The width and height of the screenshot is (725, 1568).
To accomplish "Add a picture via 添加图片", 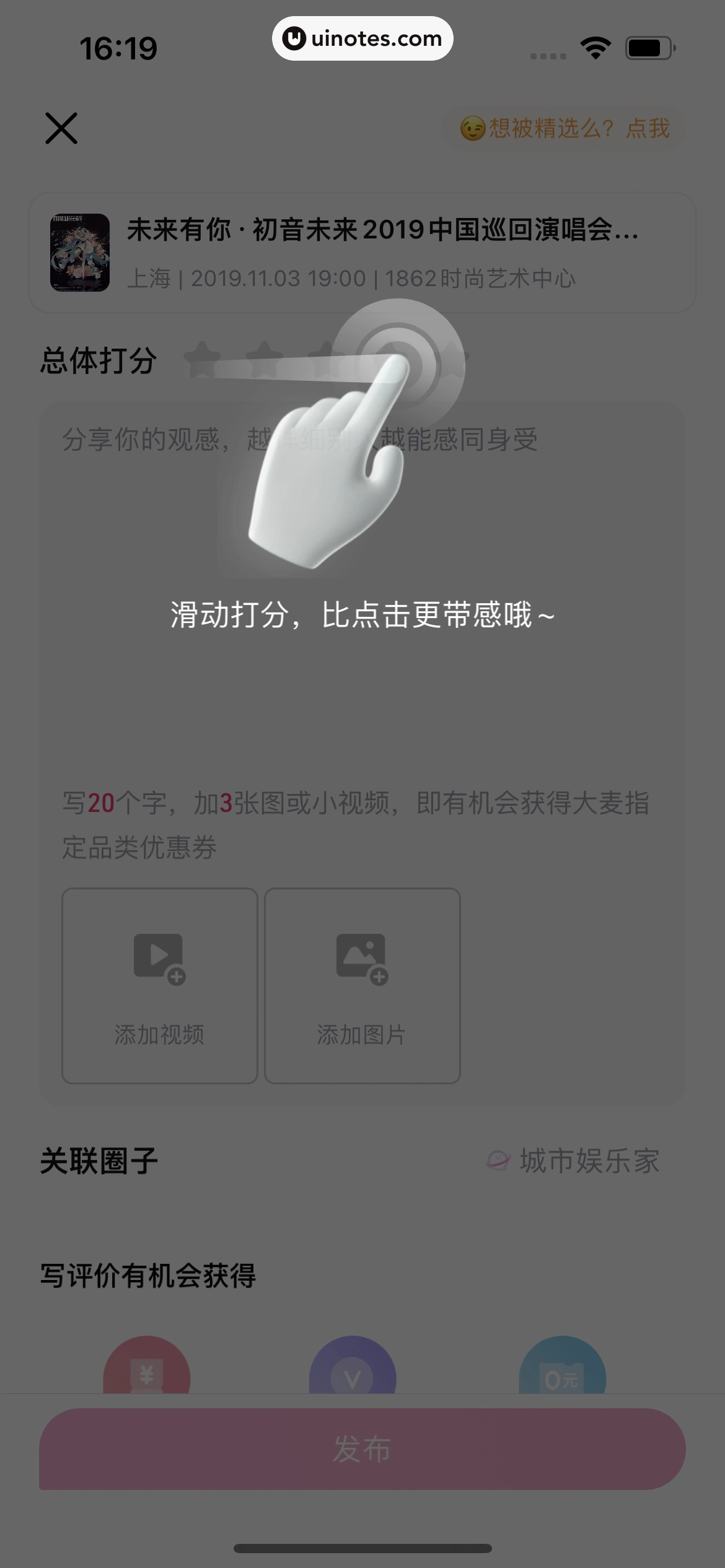I will coord(362,985).
